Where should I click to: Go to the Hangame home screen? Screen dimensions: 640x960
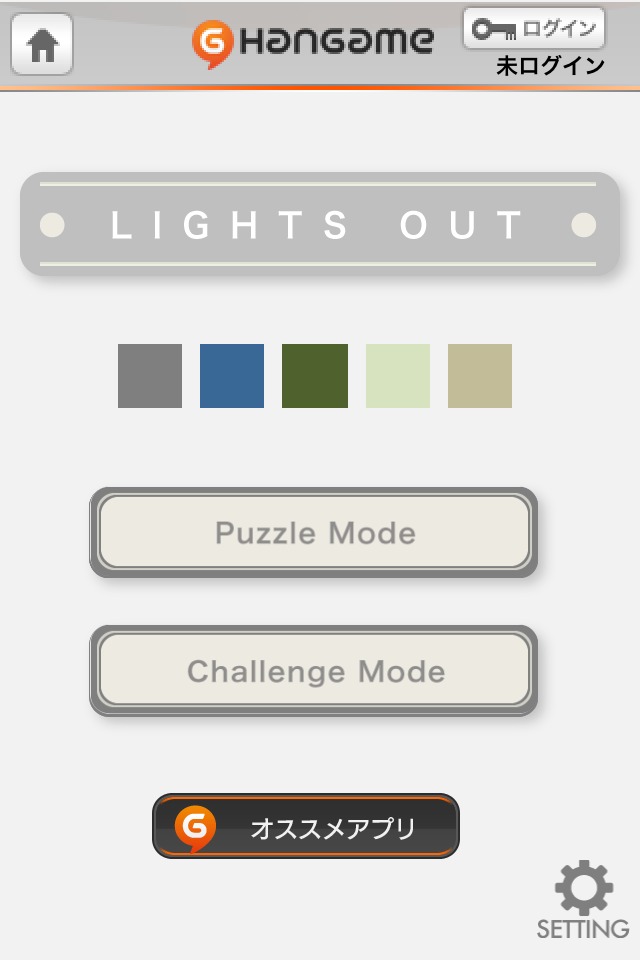point(42,44)
